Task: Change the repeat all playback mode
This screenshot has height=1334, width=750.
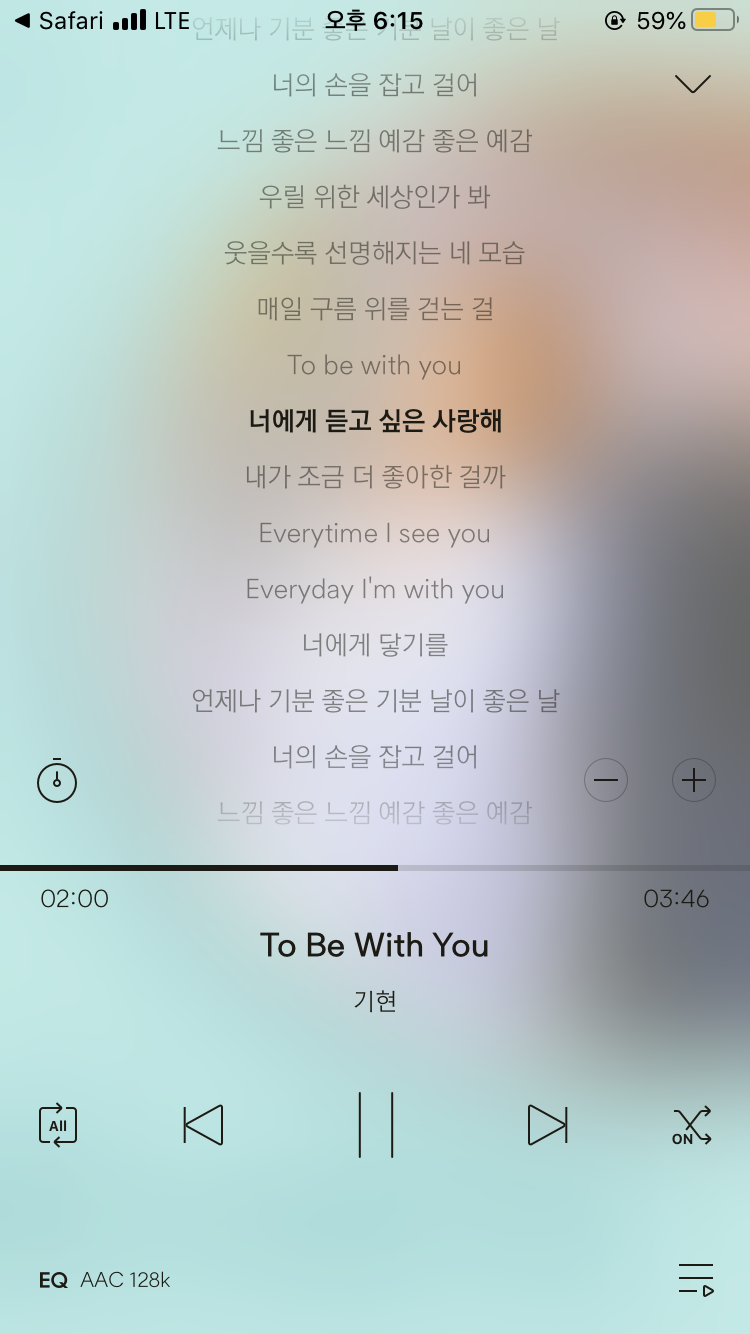Action: pyautogui.click(x=58, y=1124)
